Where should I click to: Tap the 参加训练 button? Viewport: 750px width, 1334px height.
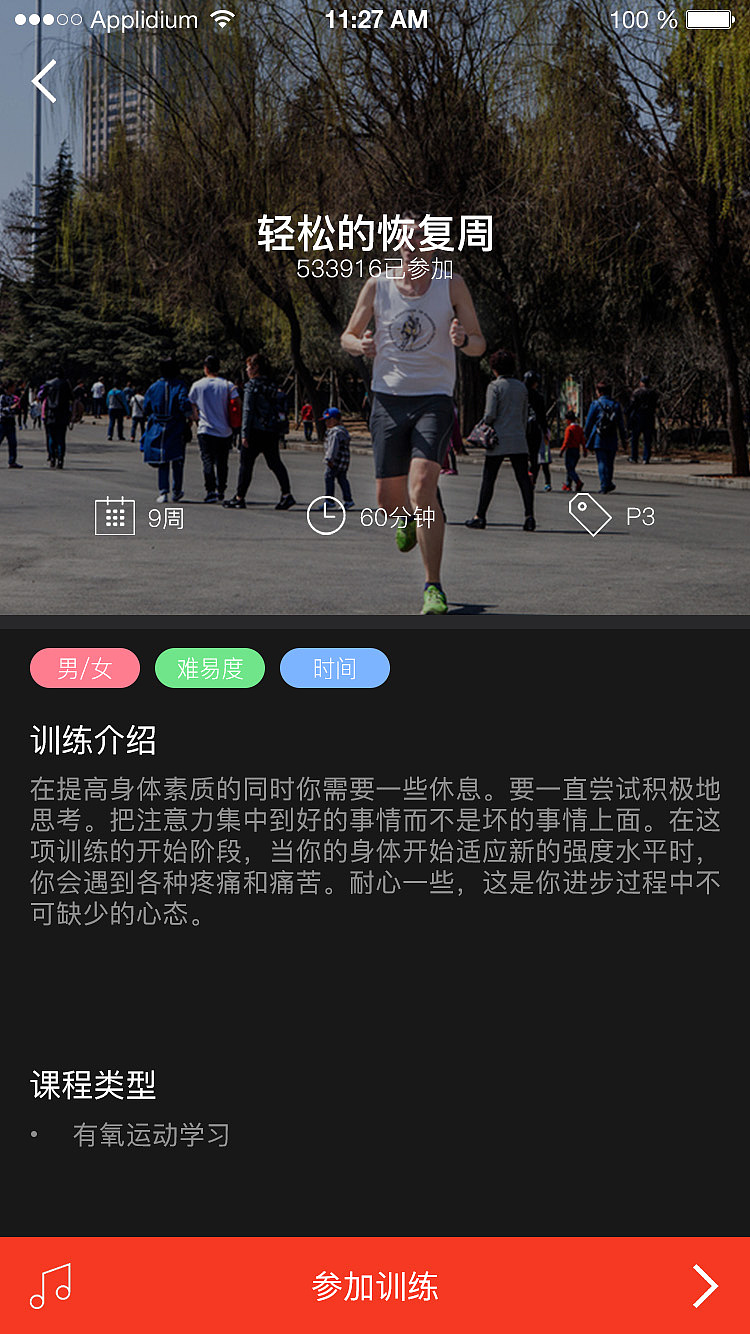coord(375,1287)
